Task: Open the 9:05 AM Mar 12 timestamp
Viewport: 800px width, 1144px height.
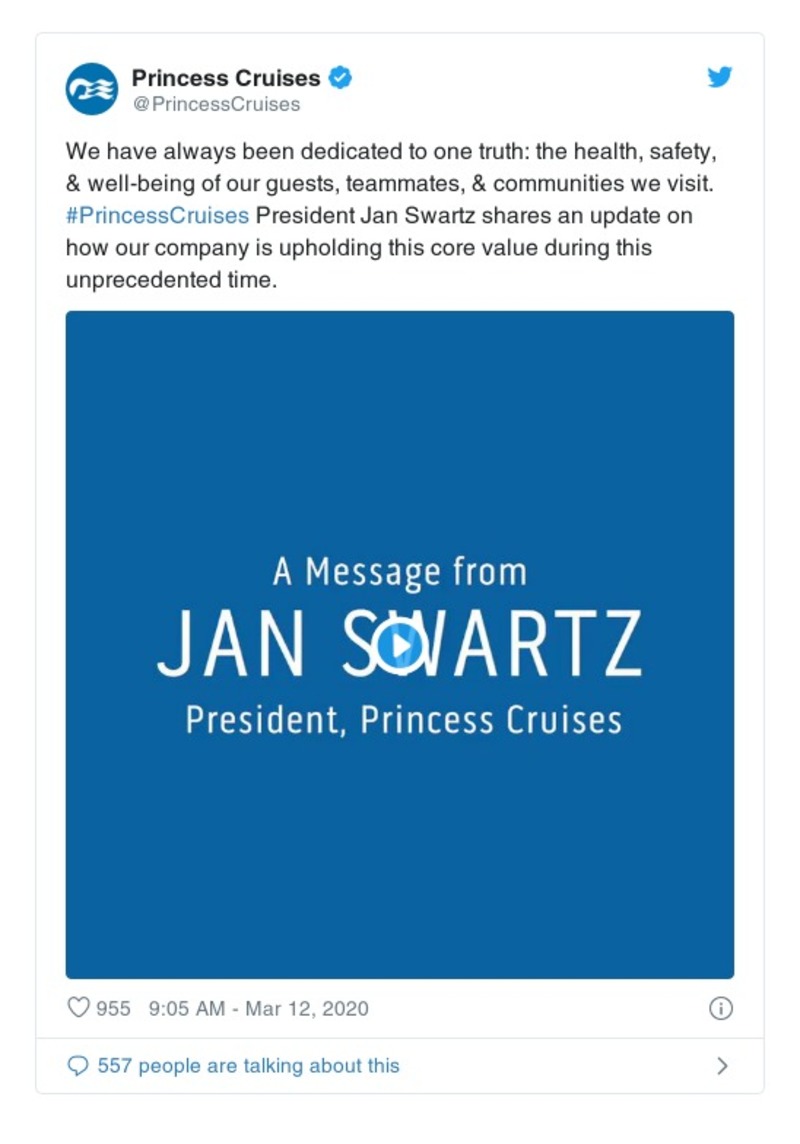Action: [258, 1008]
